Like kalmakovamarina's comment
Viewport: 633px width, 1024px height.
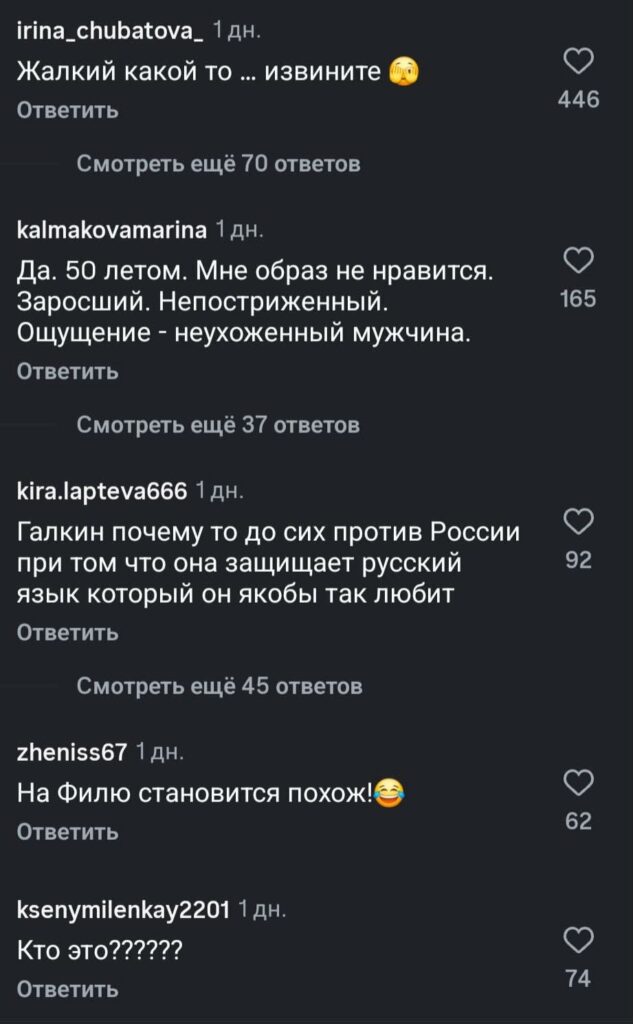tap(579, 261)
